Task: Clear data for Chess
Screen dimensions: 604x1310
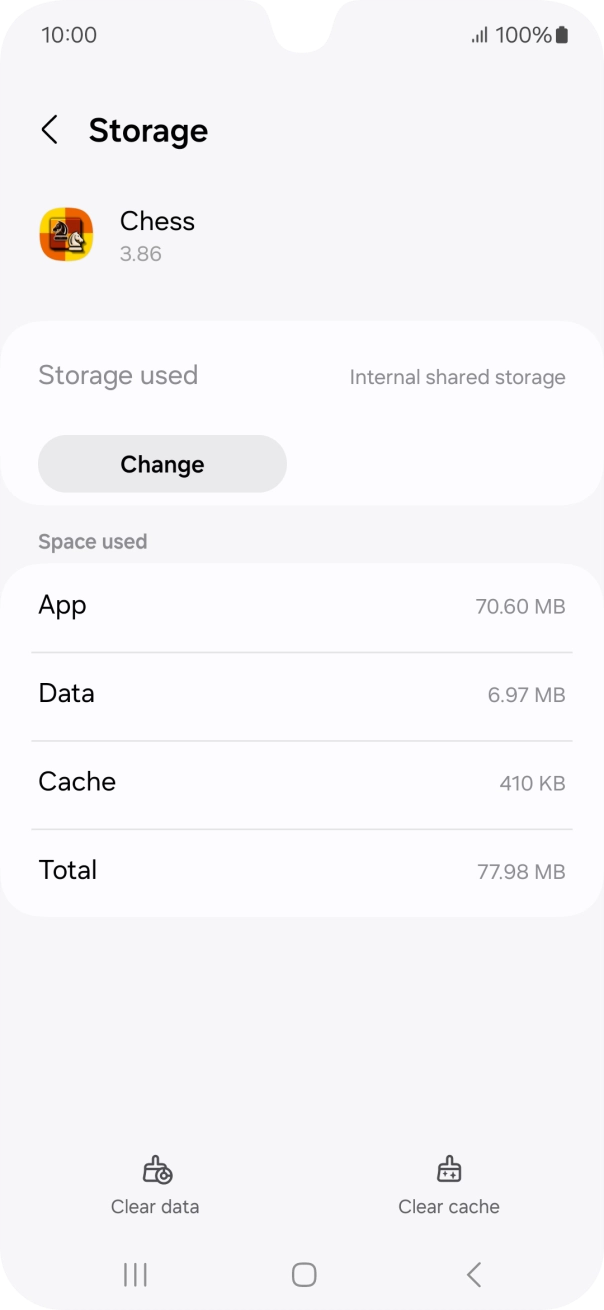Action: [155, 1186]
